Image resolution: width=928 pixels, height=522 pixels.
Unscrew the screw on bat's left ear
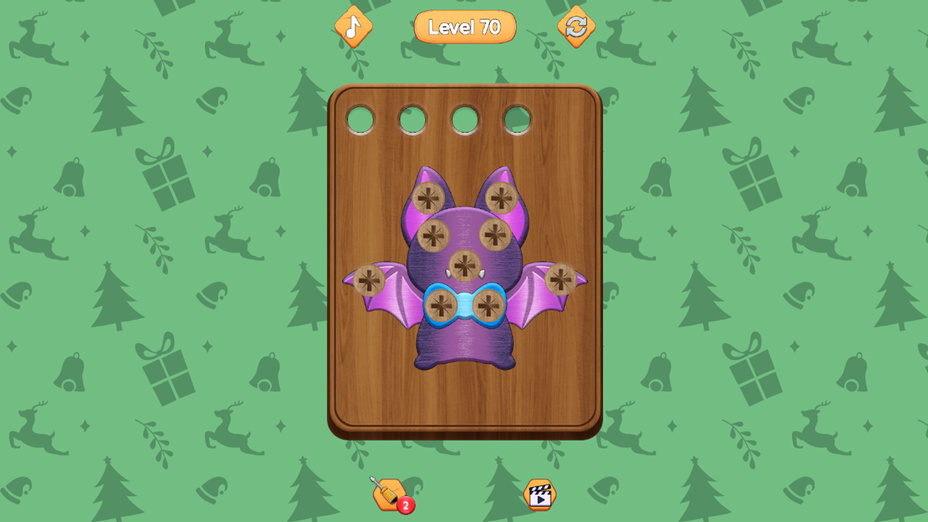(x=429, y=198)
